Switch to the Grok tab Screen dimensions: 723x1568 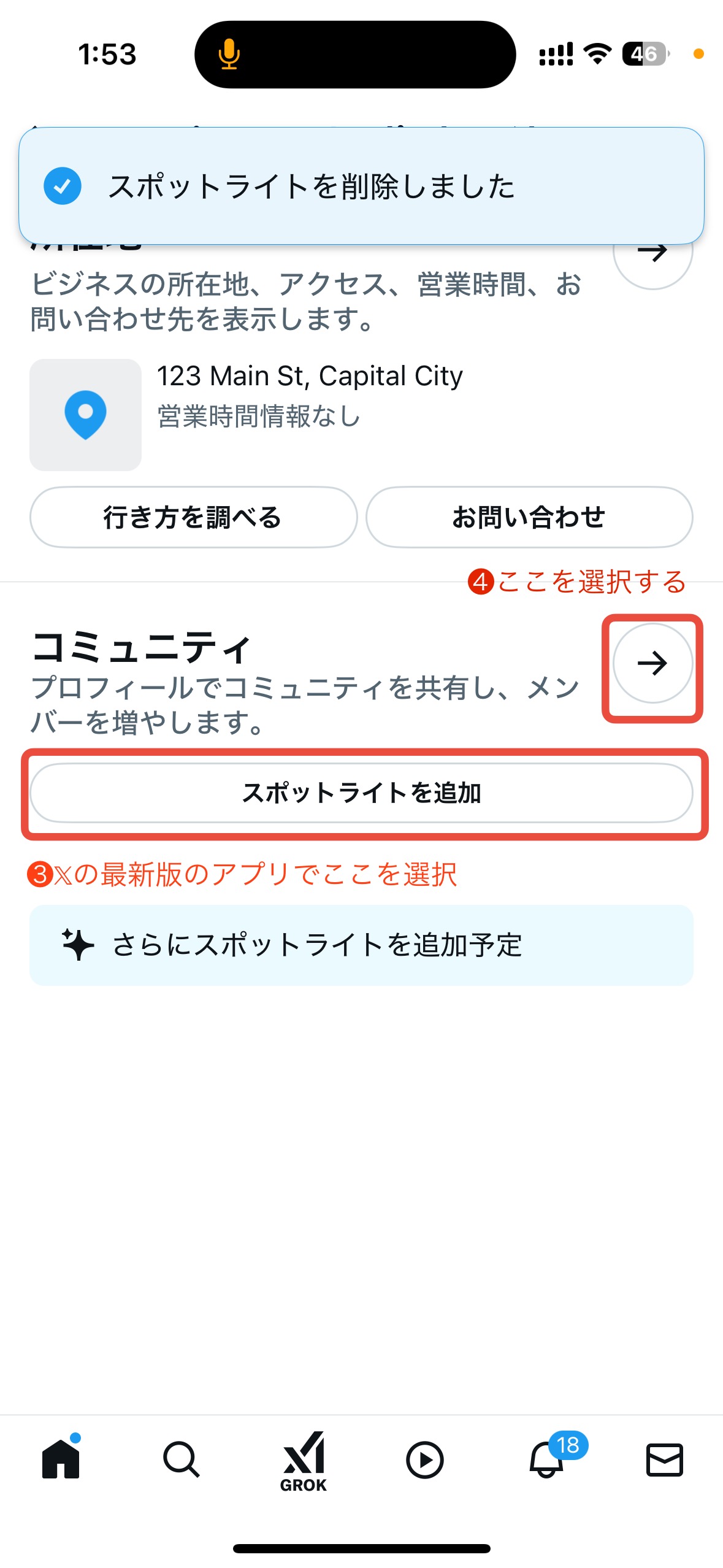click(303, 1461)
